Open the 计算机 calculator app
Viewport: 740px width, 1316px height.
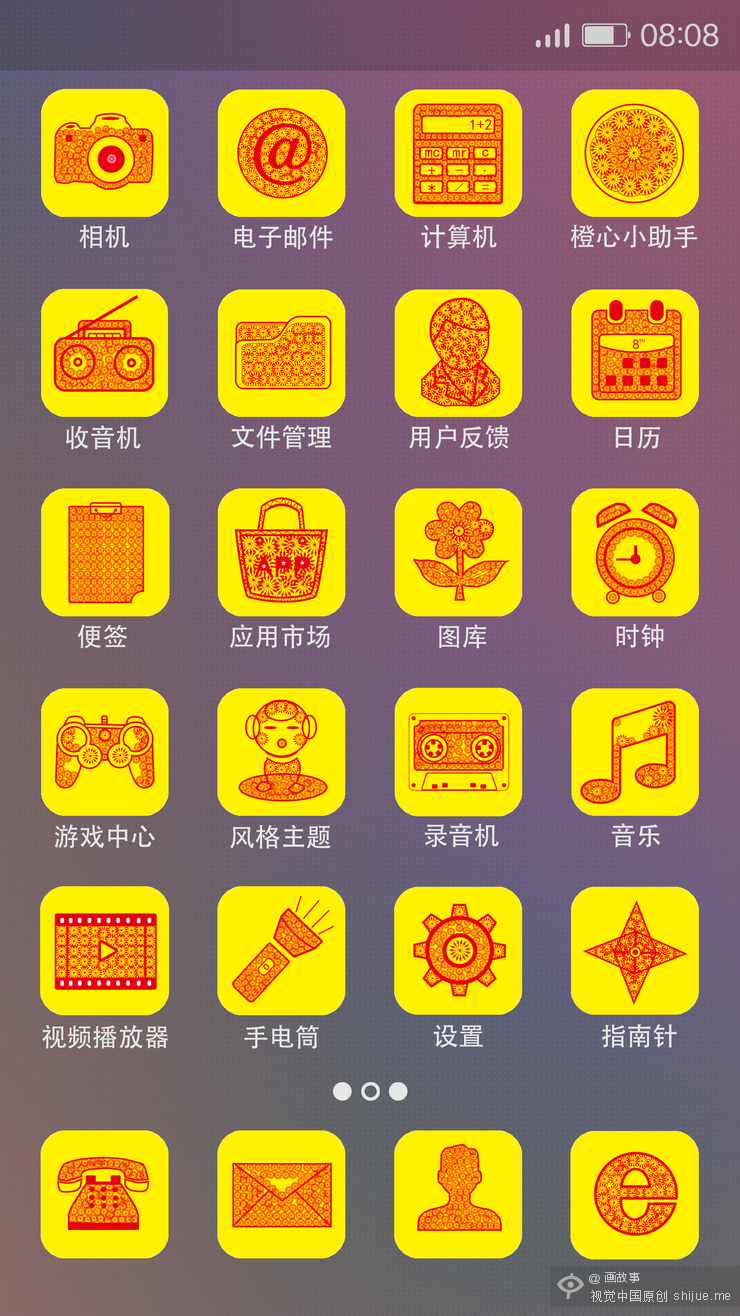458,153
